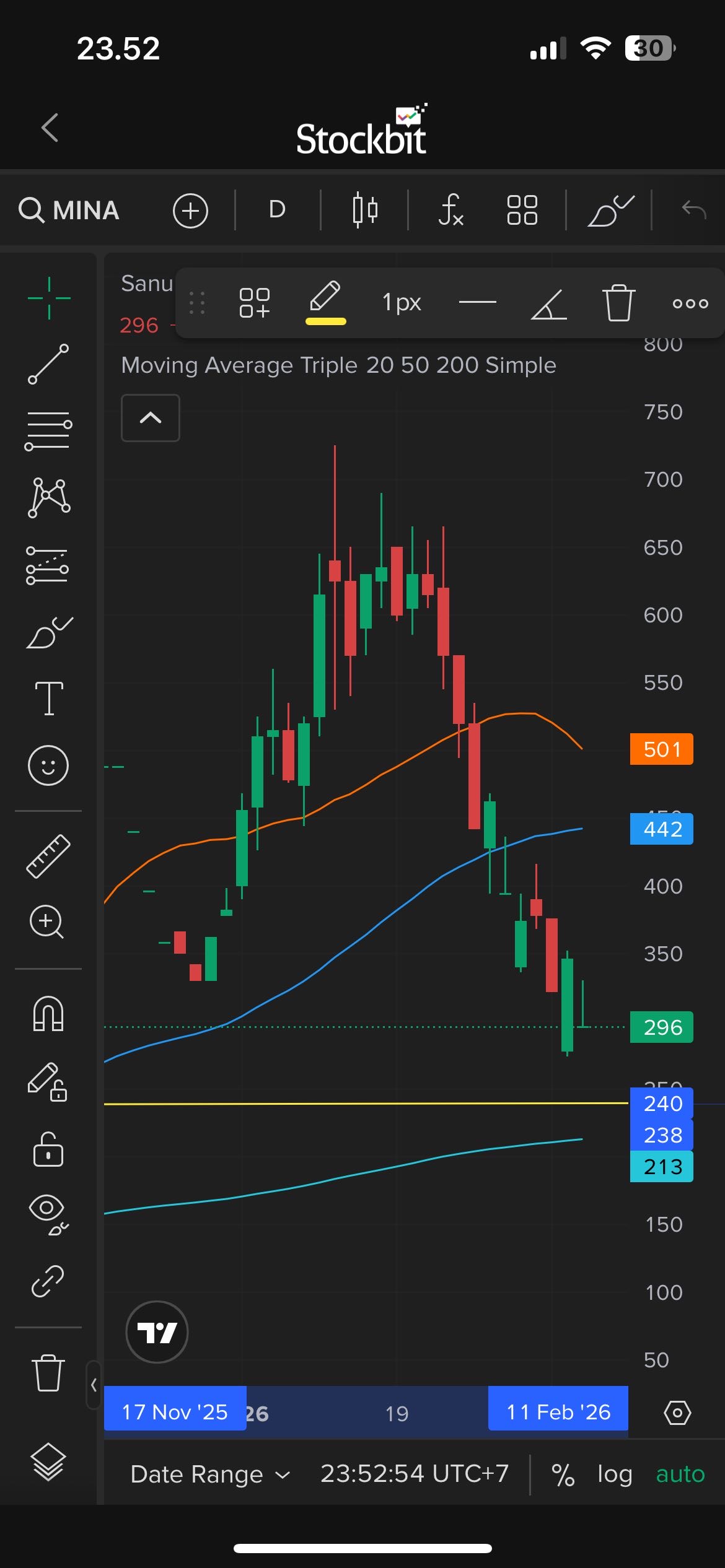Screen dimensions: 725x1568
Task: Delete the selected drawing in floating toolbar
Action: click(x=618, y=303)
